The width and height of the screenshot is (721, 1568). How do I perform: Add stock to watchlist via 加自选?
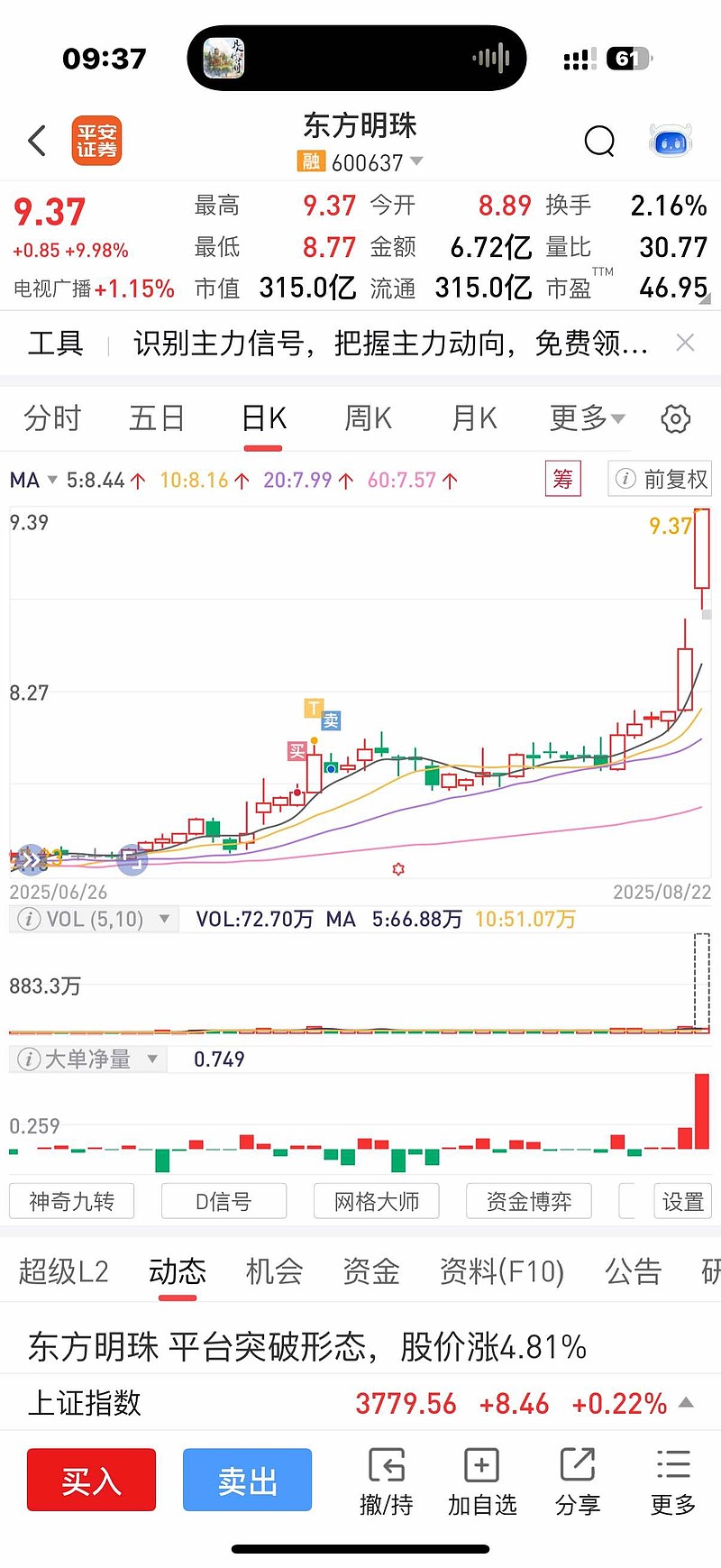(x=482, y=1482)
